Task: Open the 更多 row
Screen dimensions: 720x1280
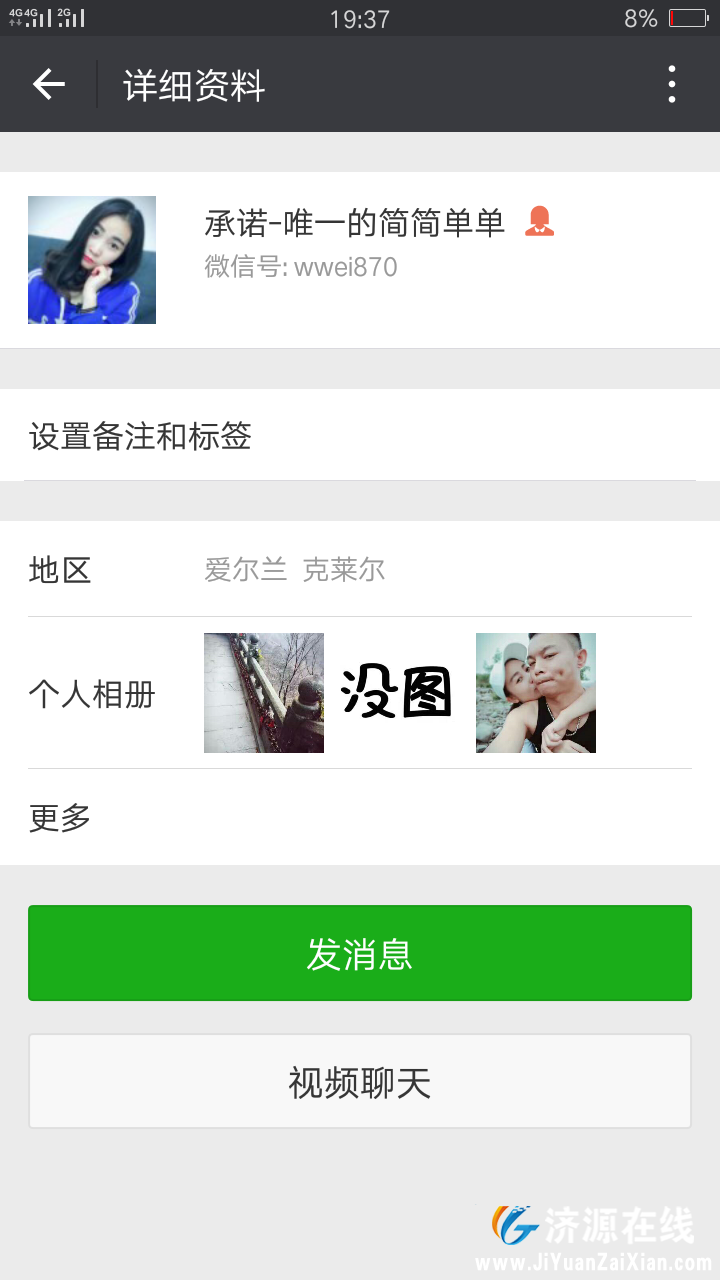Action: tap(360, 818)
